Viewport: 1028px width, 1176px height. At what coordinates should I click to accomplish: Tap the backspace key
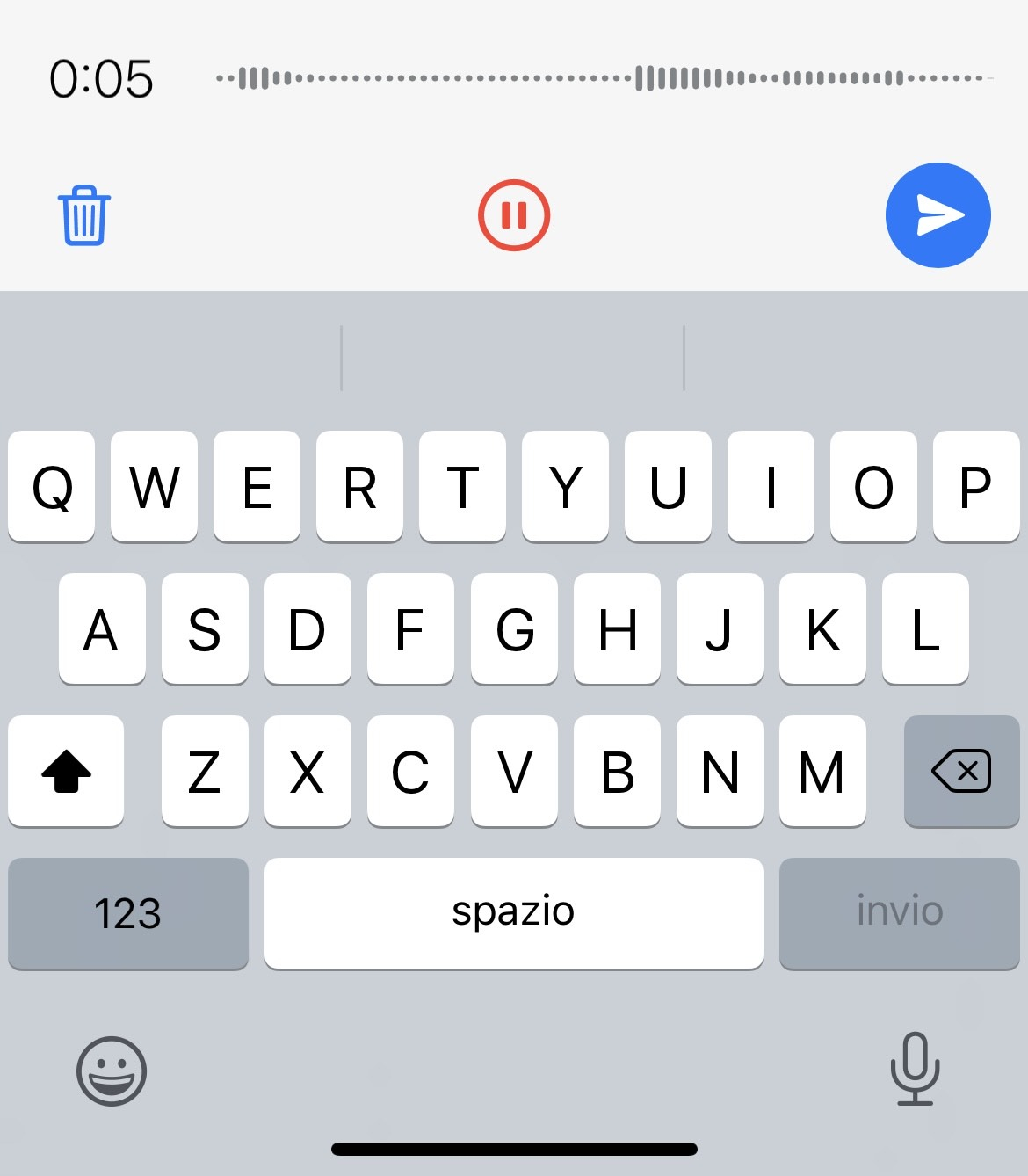[x=961, y=772]
